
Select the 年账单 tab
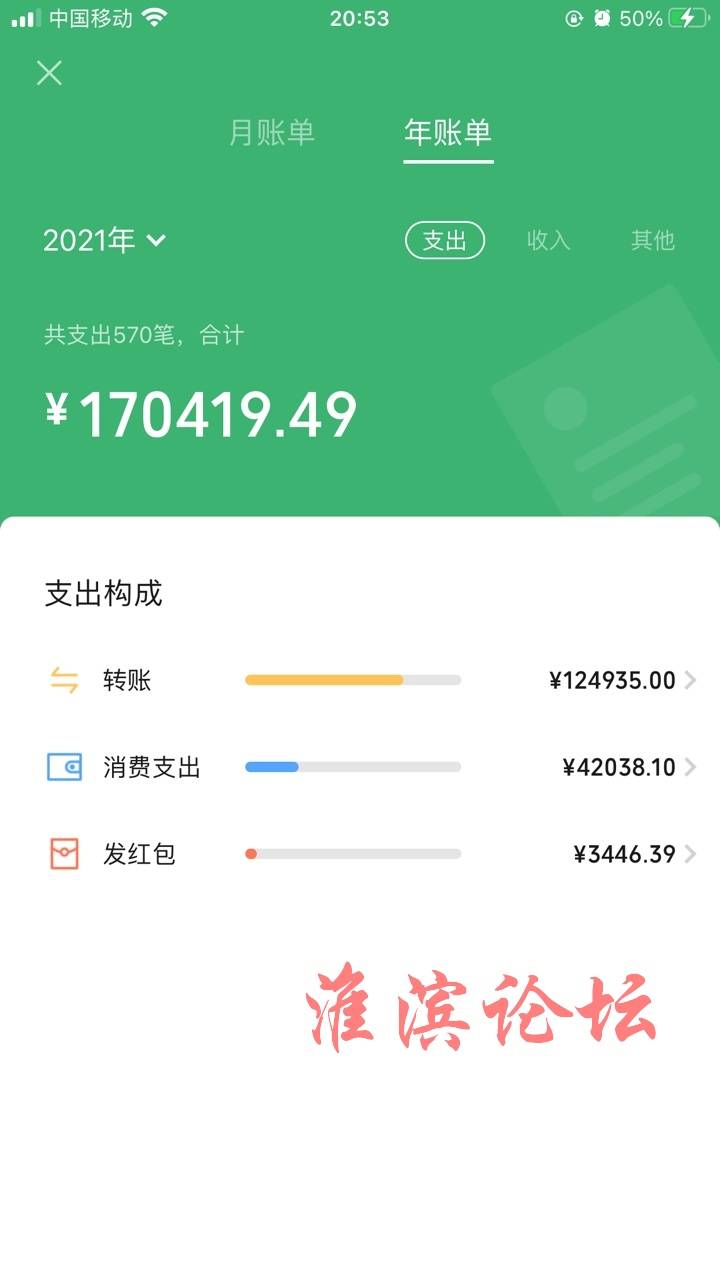point(448,133)
